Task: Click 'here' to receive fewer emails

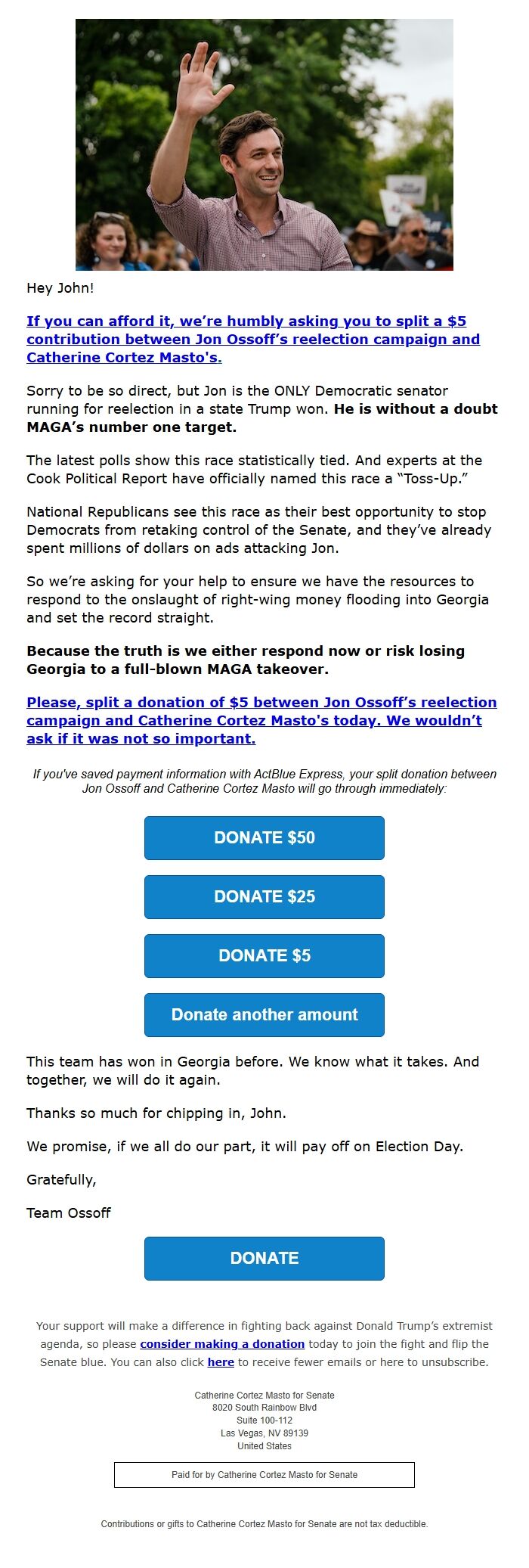Action: click(x=221, y=1362)
